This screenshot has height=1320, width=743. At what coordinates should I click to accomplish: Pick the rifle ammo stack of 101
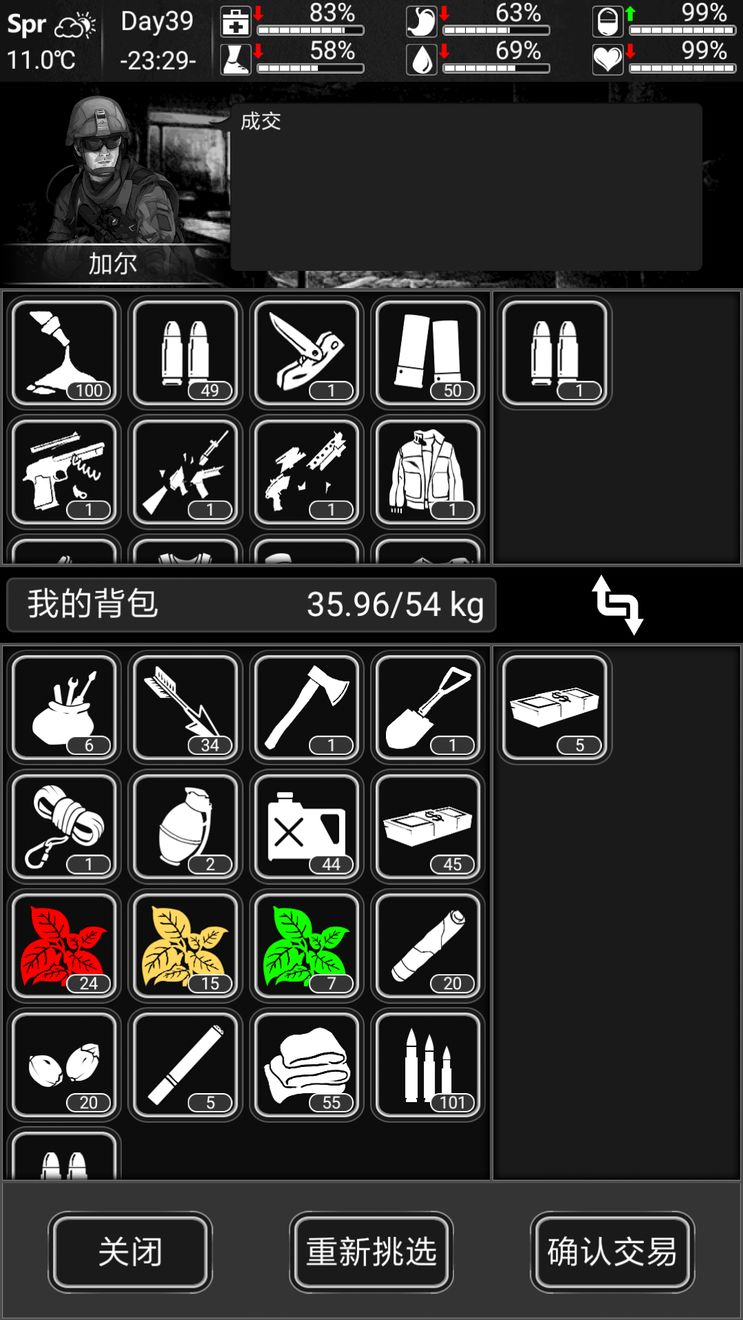(x=428, y=1064)
